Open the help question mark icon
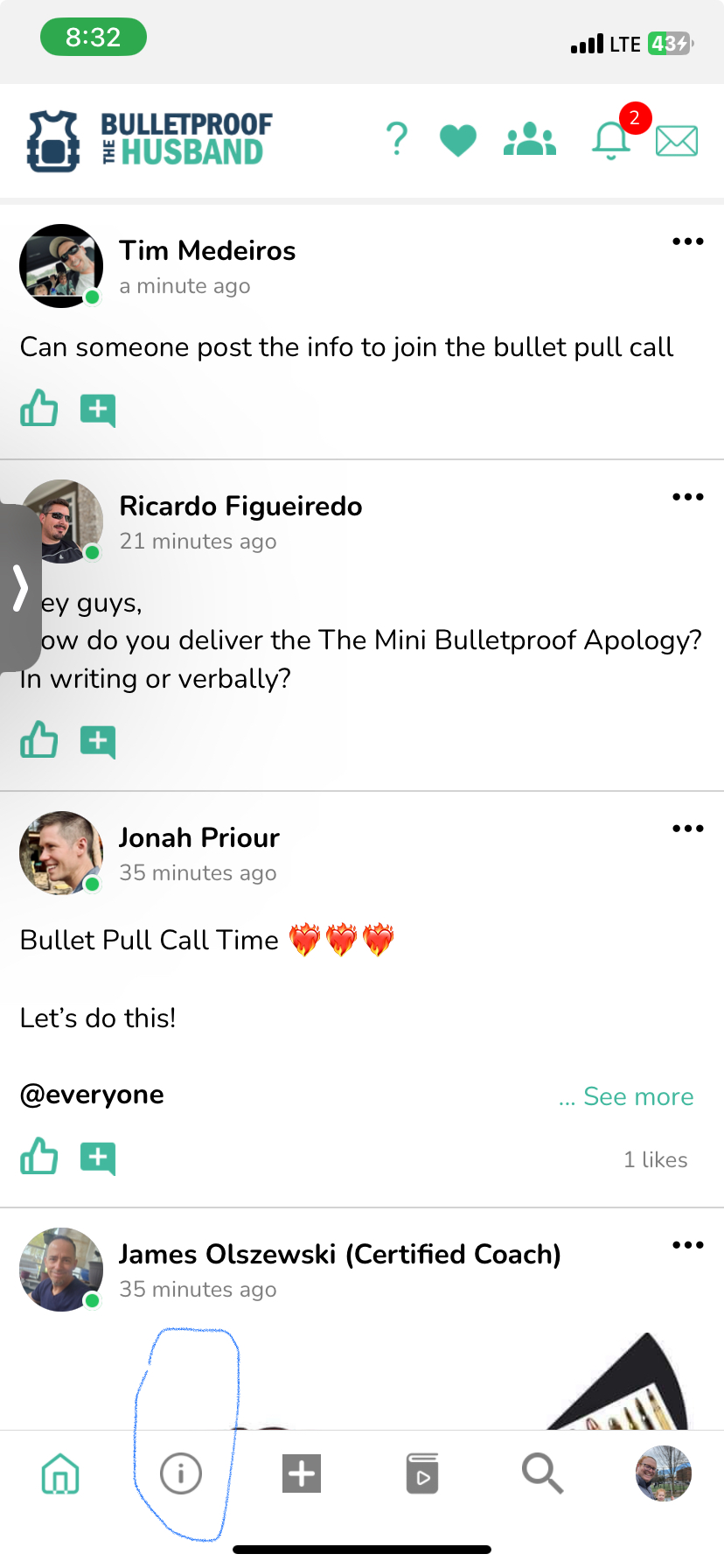The height and width of the screenshot is (1568, 724). click(x=397, y=139)
